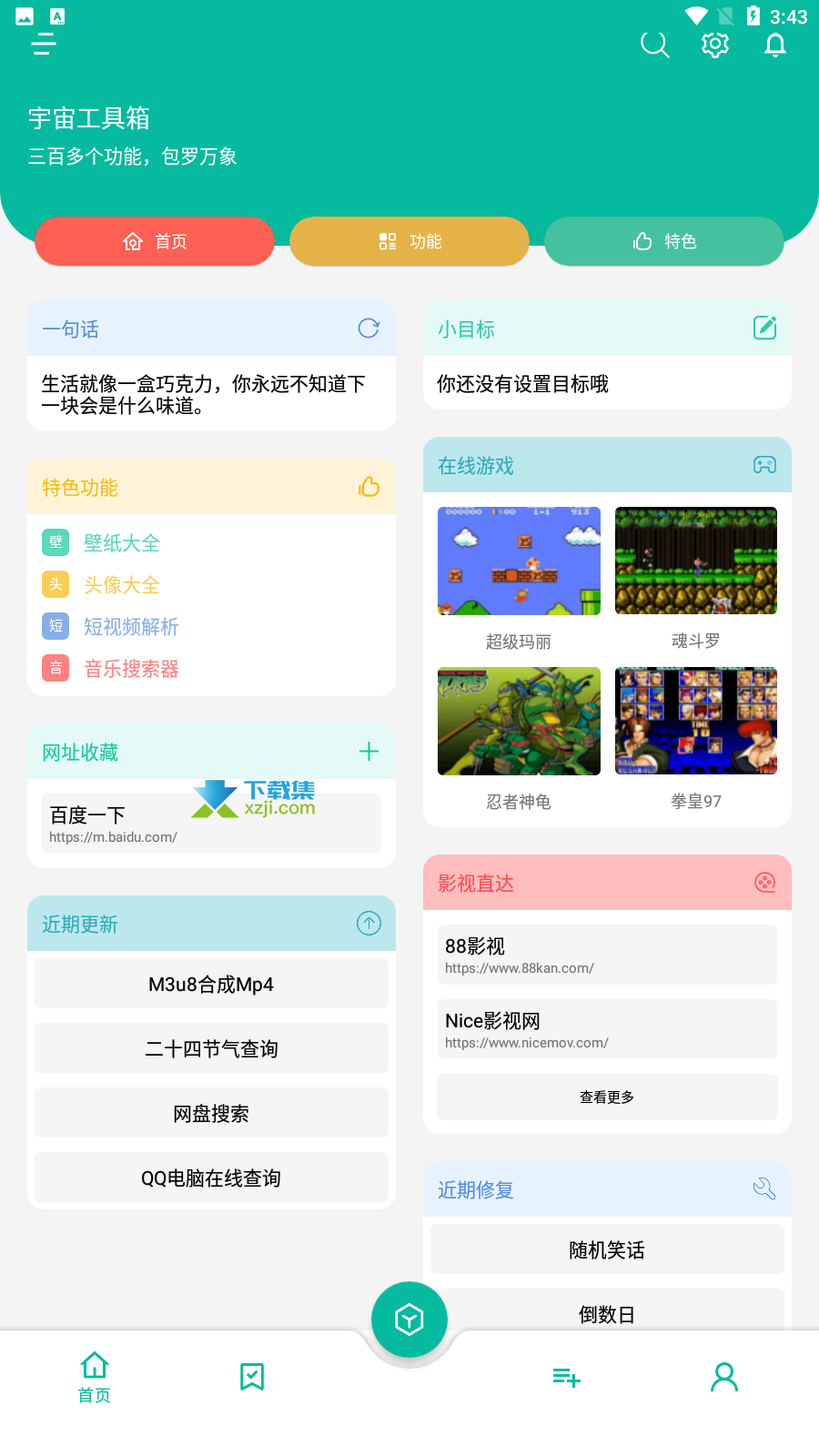Open M3u8合成Mp4 tool
This screenshot has width=819, height=1456.
tap(211, 985)
